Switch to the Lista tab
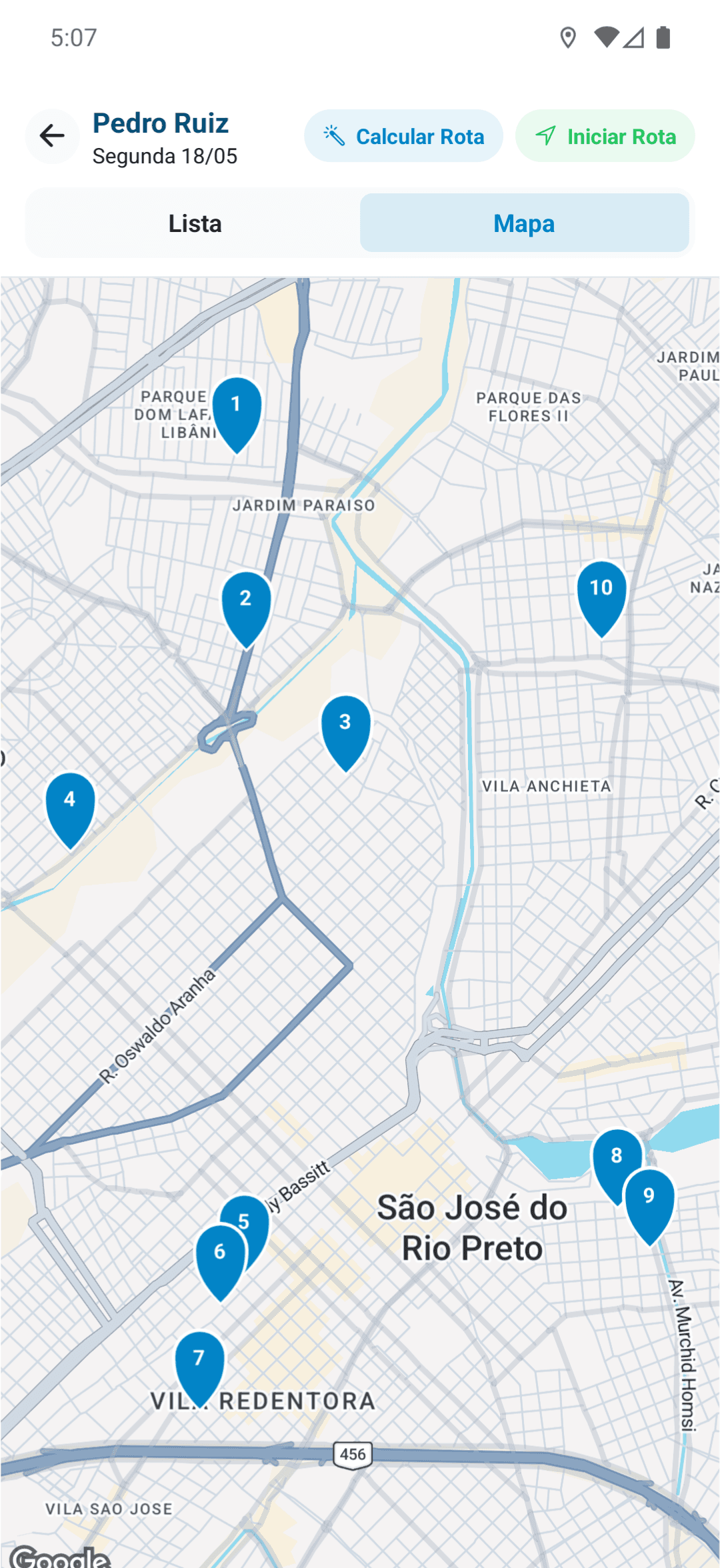The width and height of the screenshot is (720, 1568). 195,223
